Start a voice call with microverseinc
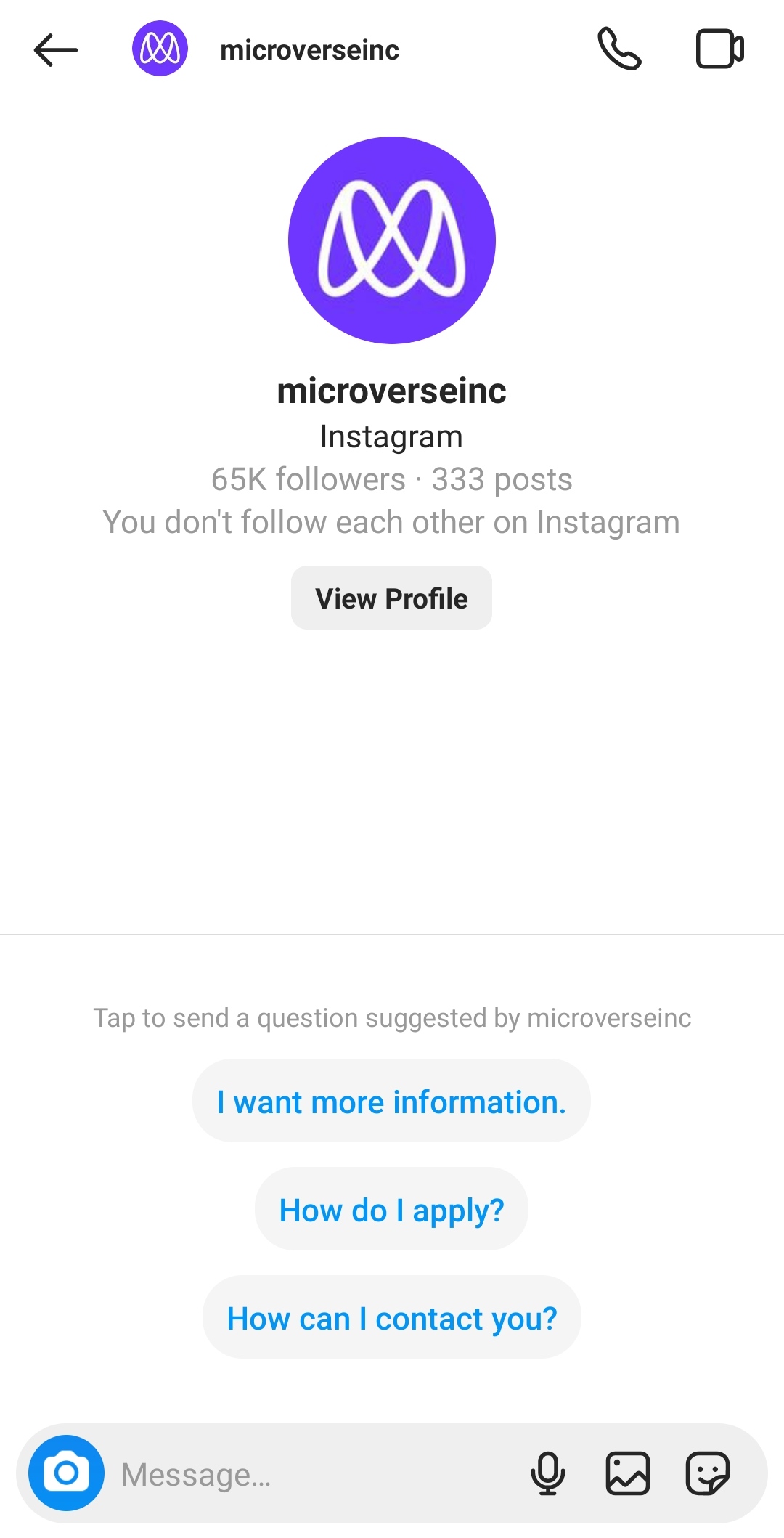 (619, 49)
